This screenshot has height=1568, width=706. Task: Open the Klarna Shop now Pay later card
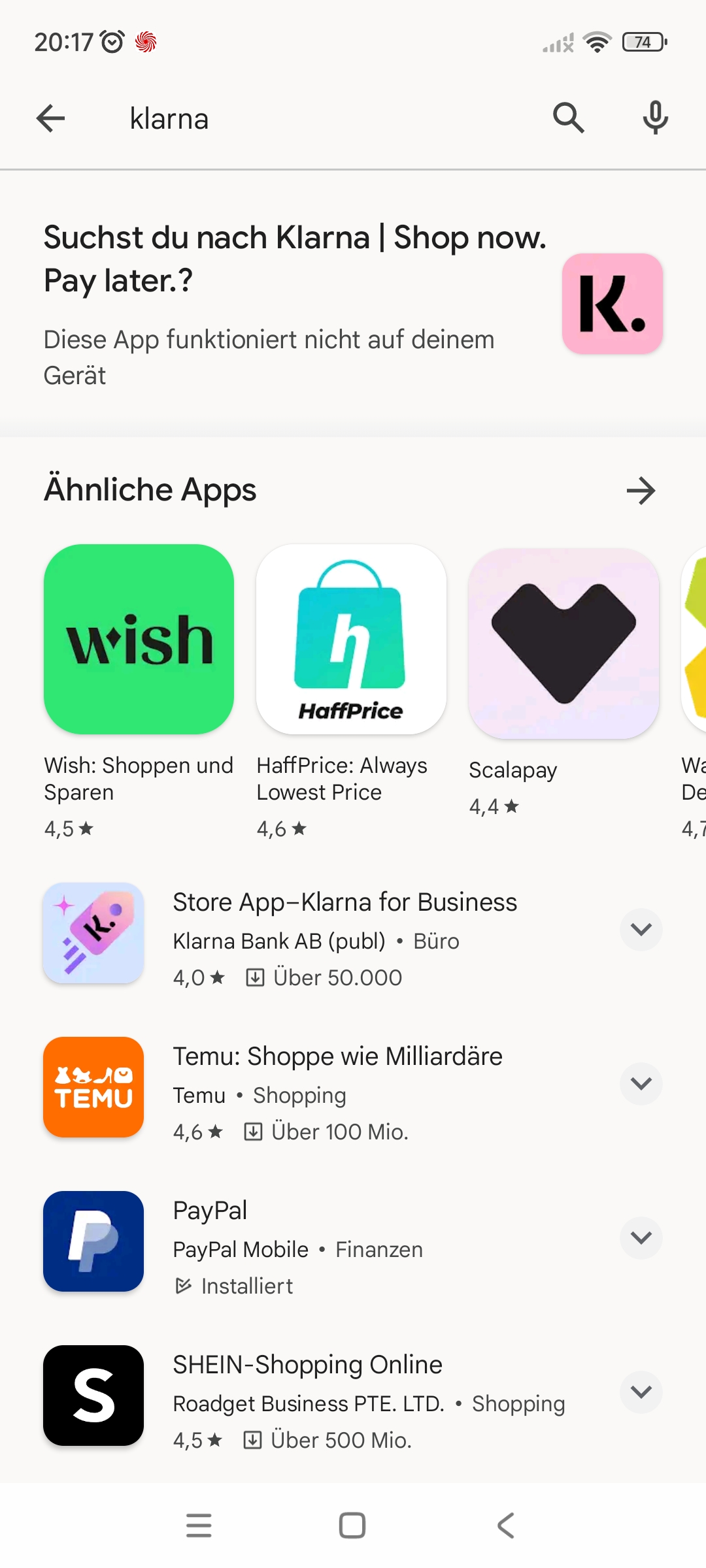pyautogui.click(x=353, y=304)
